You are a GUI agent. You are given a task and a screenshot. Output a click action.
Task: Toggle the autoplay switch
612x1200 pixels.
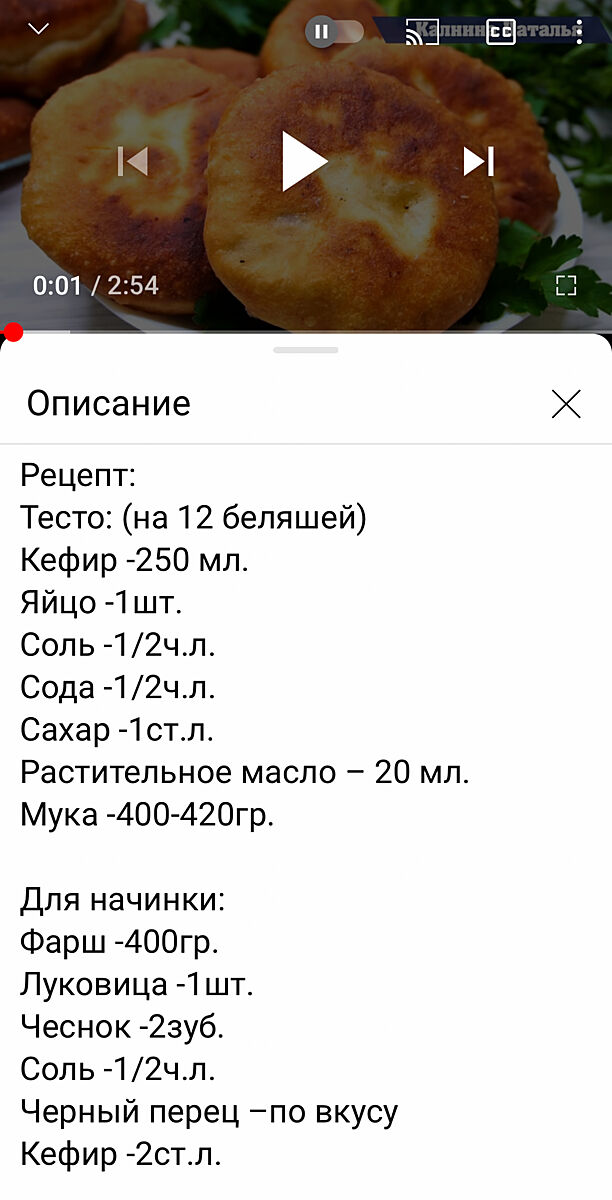pyautogui.click(x=334, y=31)
